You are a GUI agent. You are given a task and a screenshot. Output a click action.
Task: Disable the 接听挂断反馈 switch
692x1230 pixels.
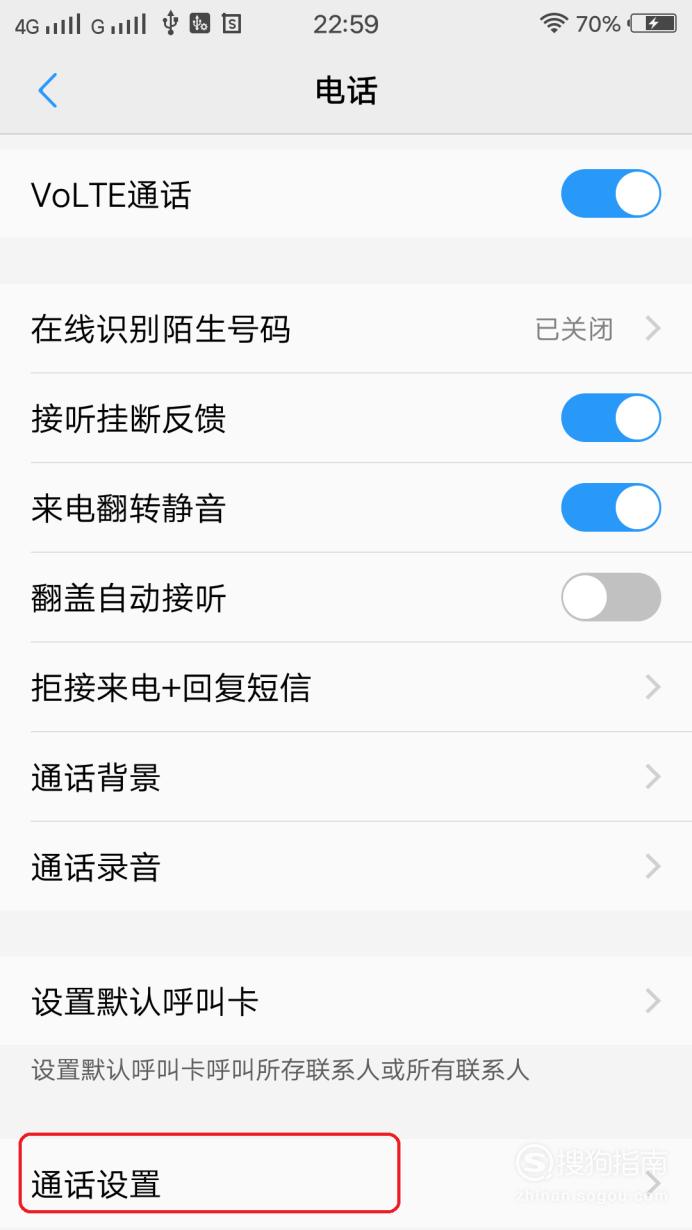point(610,418)
